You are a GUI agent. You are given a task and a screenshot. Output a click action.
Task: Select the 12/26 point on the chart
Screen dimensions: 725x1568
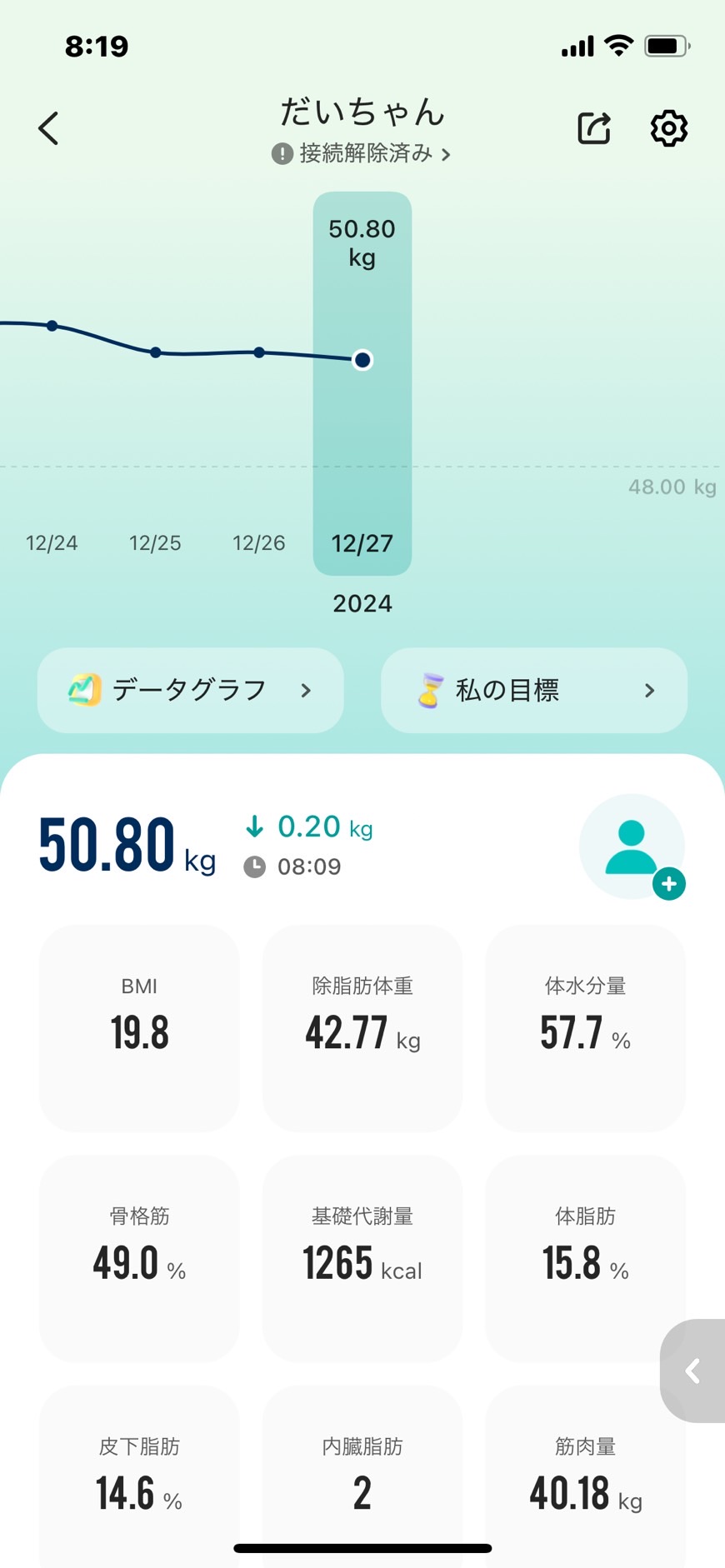(259, 352)
